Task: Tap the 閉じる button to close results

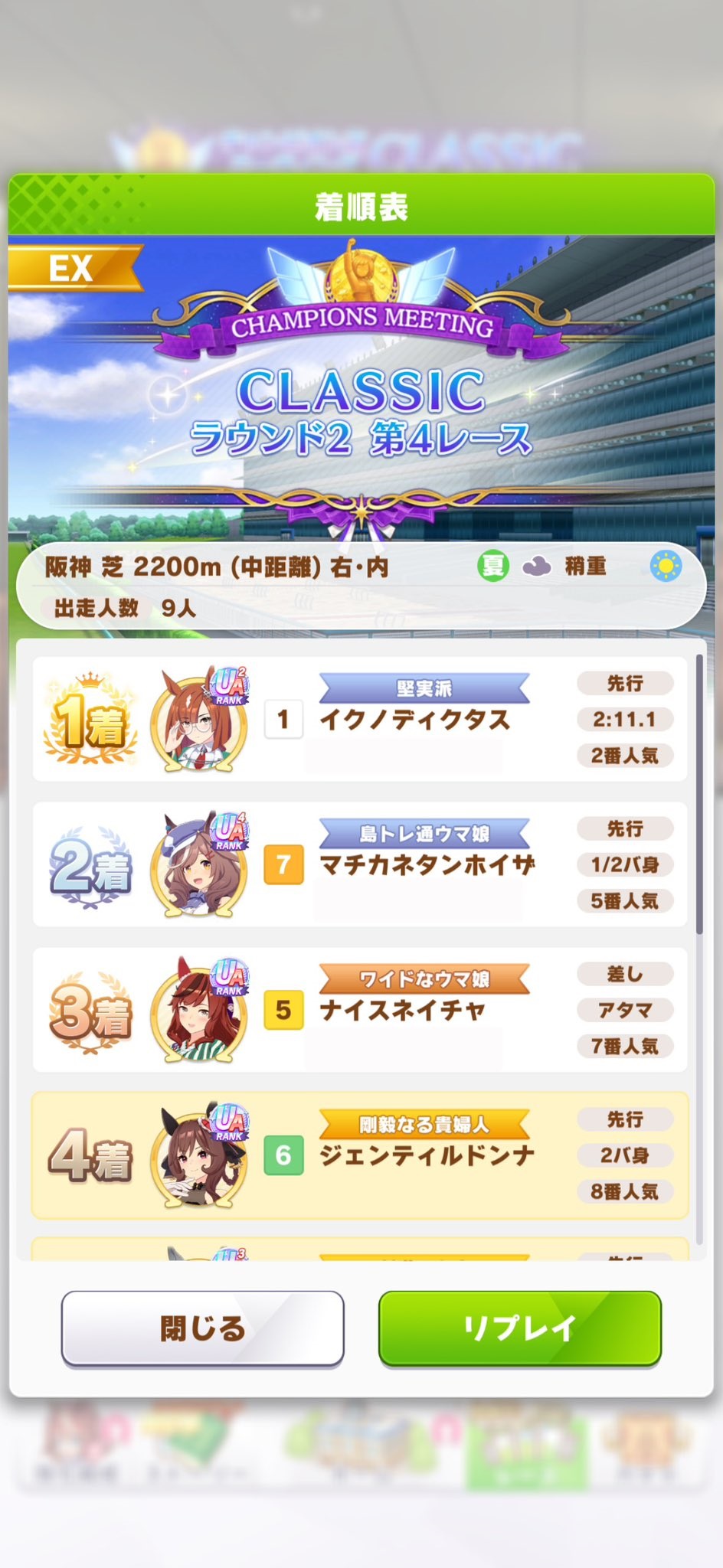Action: pyautogui.click(x=203, y=1328)
